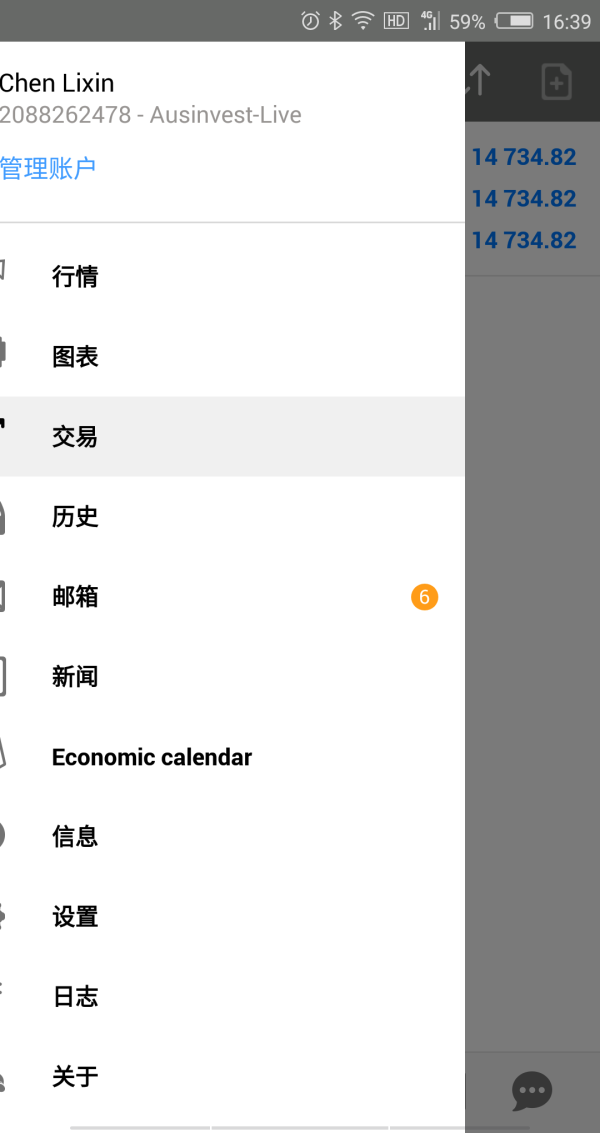View the 日志 journal log
This screenshot has width=600, height=1133.
(x=75, y=997)
